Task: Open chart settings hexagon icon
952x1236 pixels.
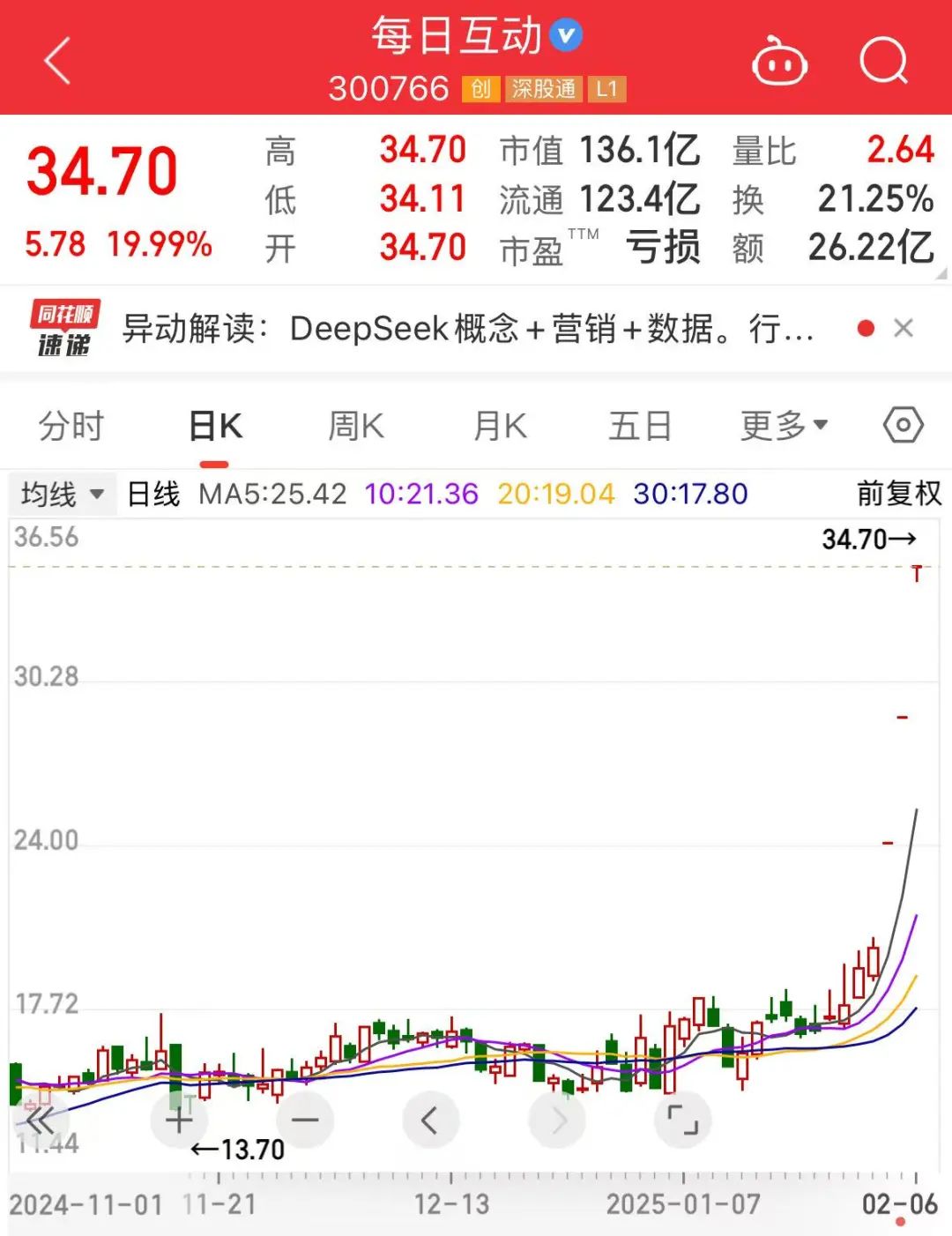Action: (903, 426)
